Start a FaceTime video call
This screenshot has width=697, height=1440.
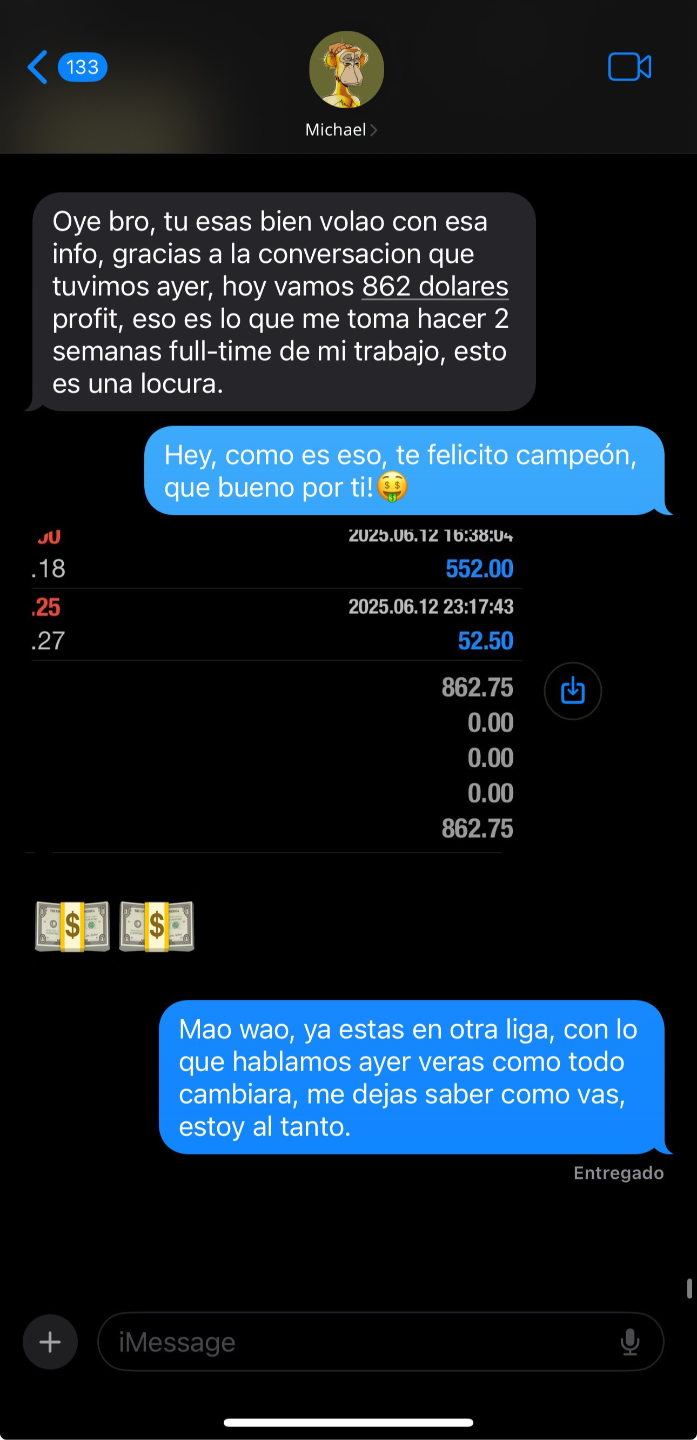coord(629,67)
